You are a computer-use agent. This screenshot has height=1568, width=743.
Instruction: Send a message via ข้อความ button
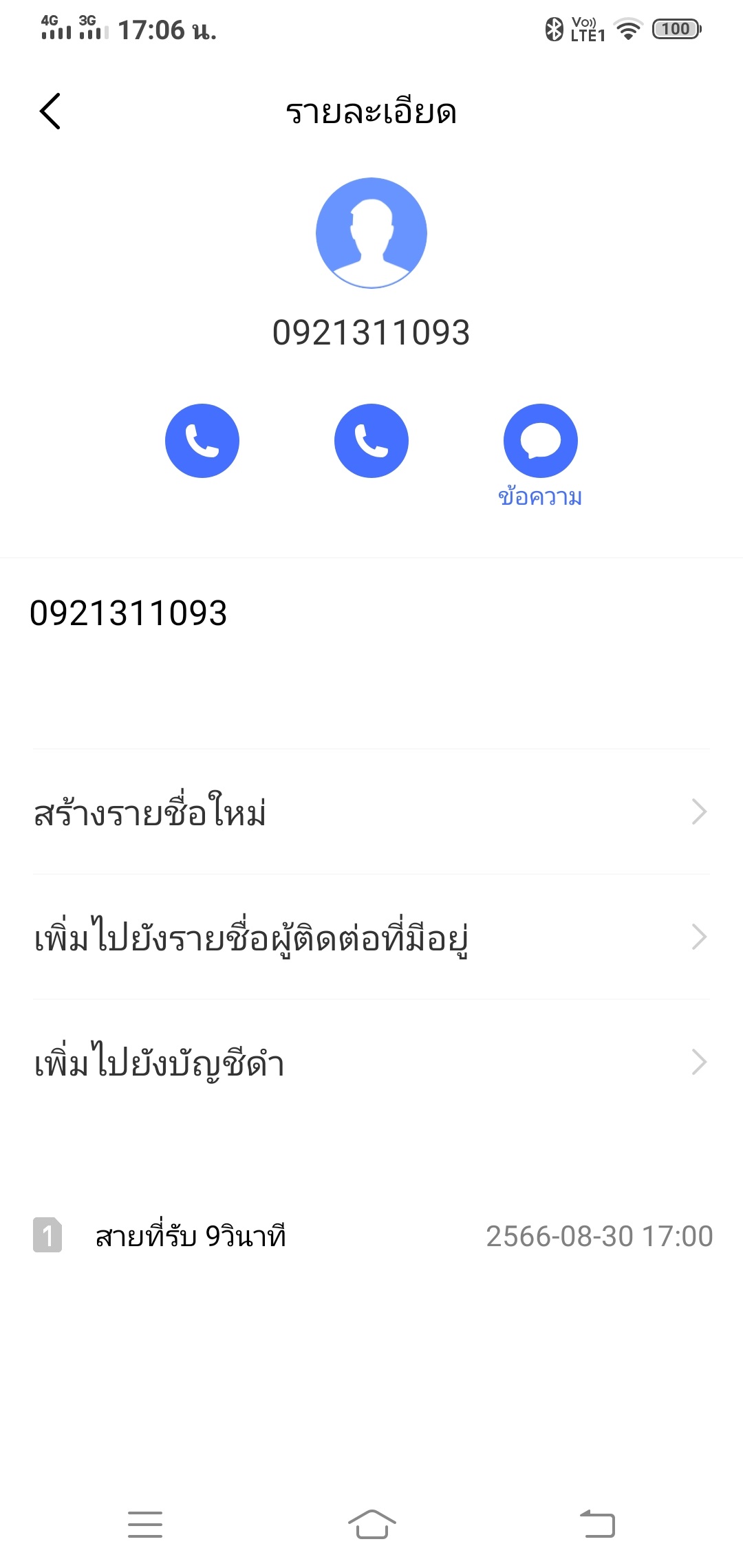[540, 441]
